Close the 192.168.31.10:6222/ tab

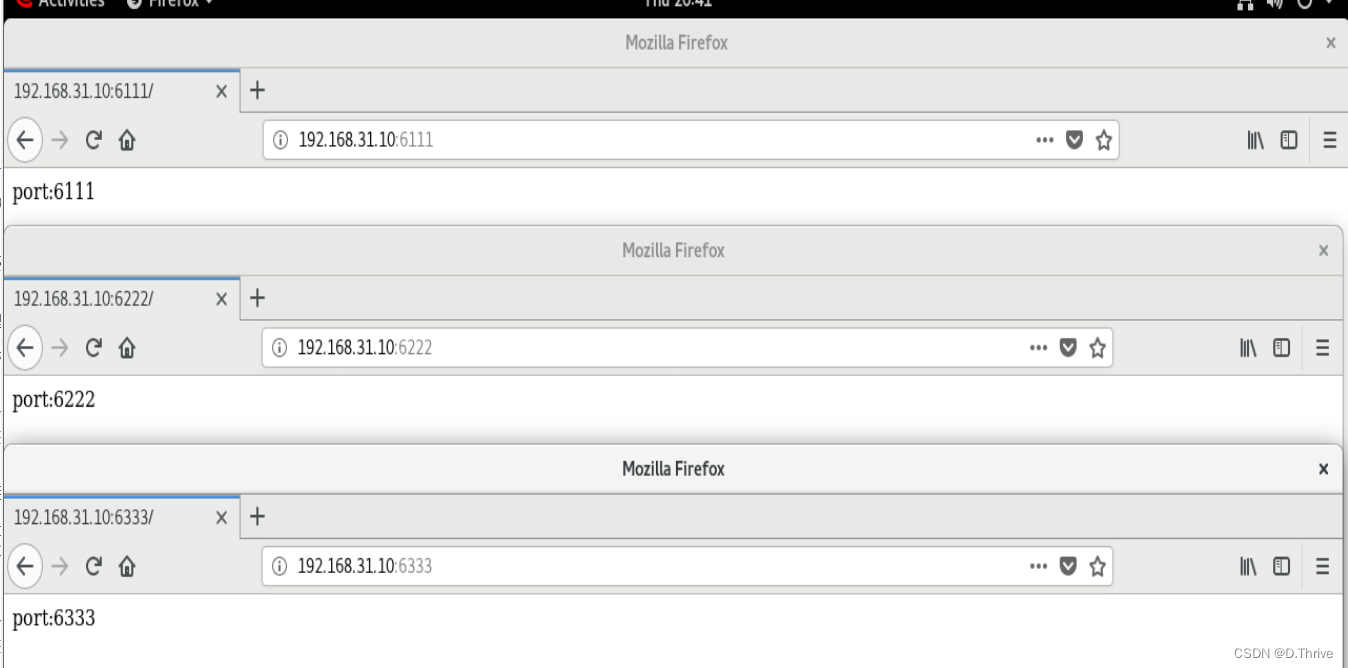pyautogui.click(x=221, y=299)
